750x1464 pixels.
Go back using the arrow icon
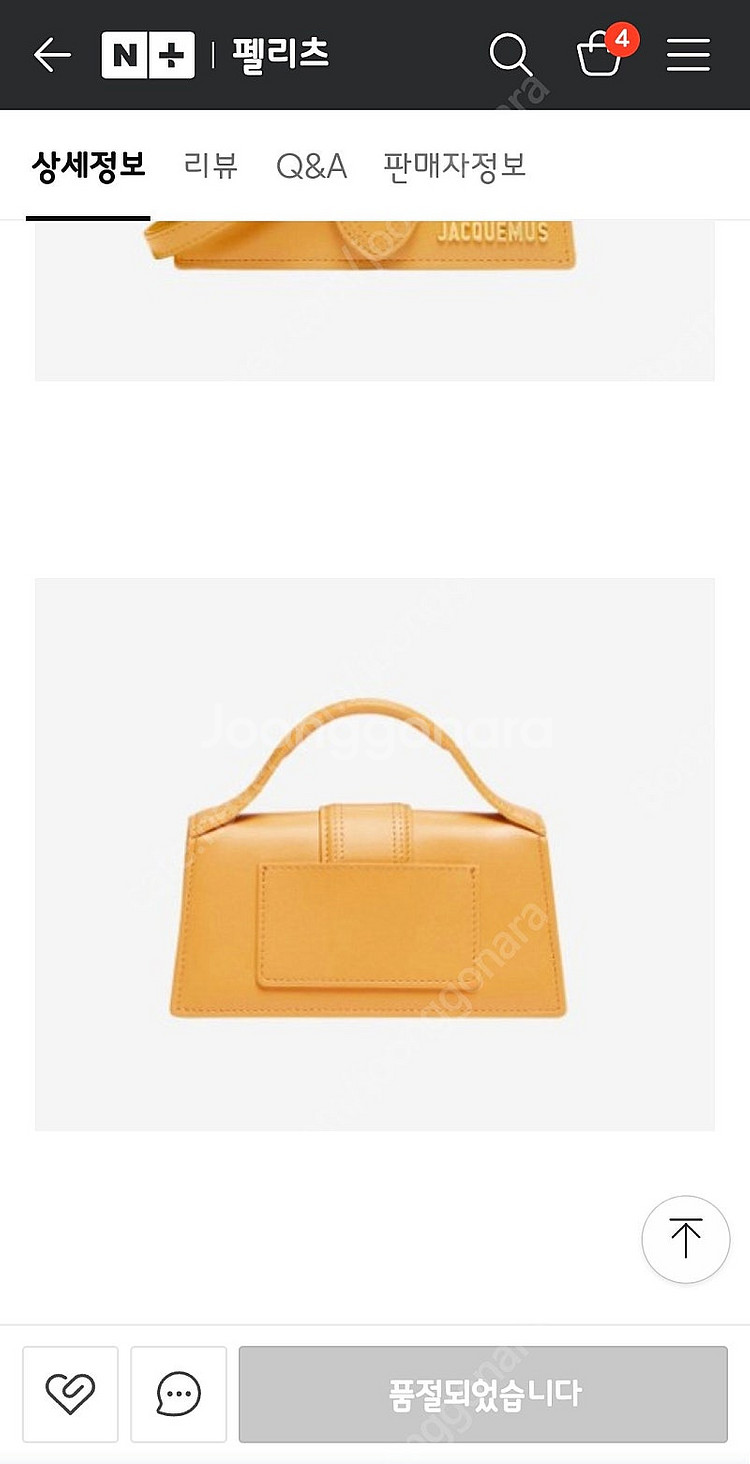[52, 54]
